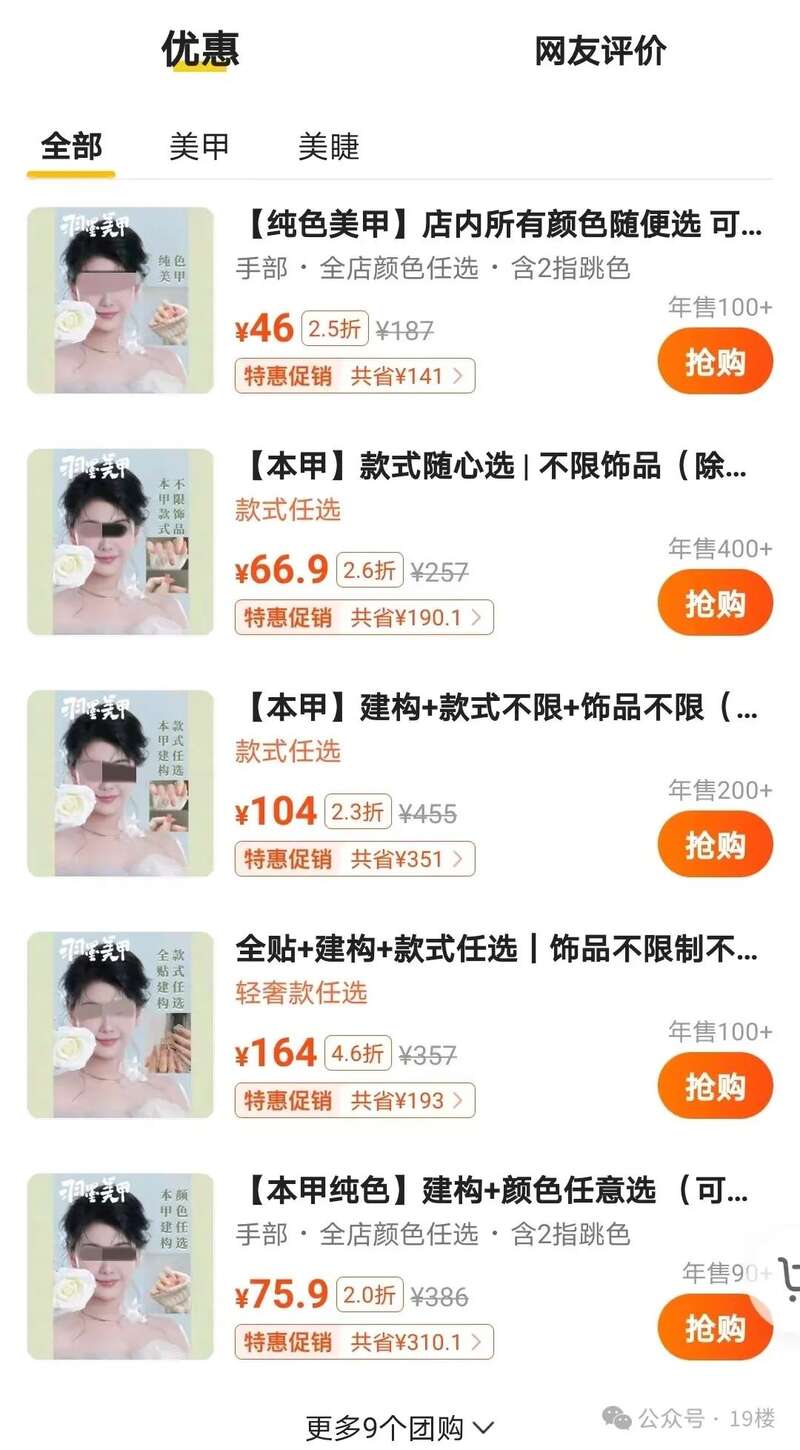Grab the ¥104 建构+款式不限 deal
The height and width of the screenshot is (1450, 800).
click(x=715, y=845)
